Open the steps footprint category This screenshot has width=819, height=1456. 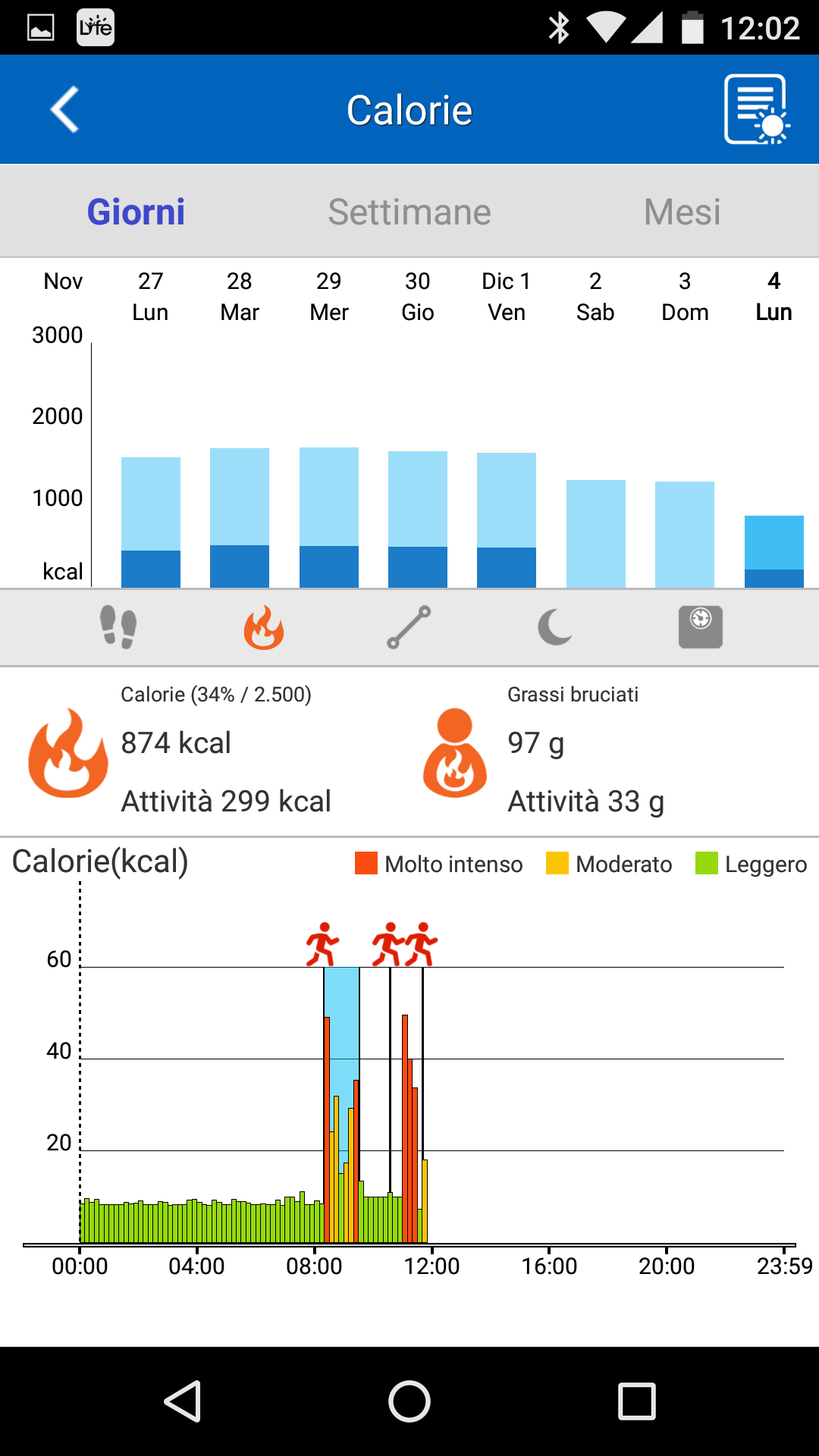click(x=118, y=627)
